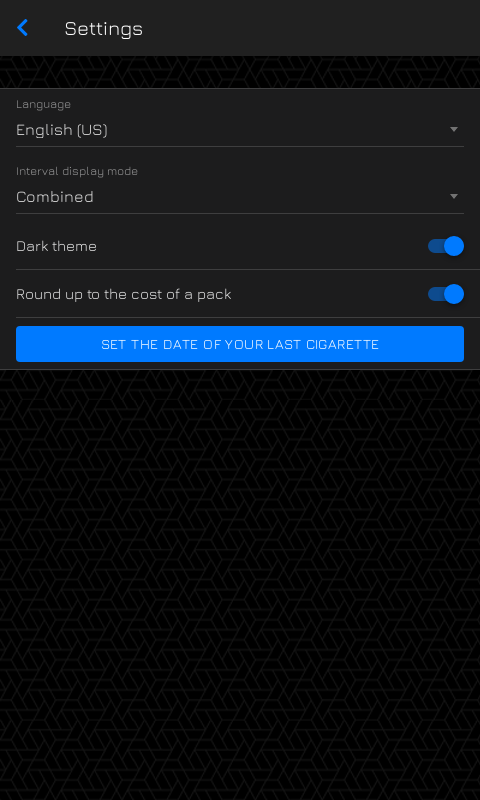Image resolution: width=480 pixels, height=800 pixels.
Task: Toggle Round up to the cost of a pack
Action: (445, 294)
